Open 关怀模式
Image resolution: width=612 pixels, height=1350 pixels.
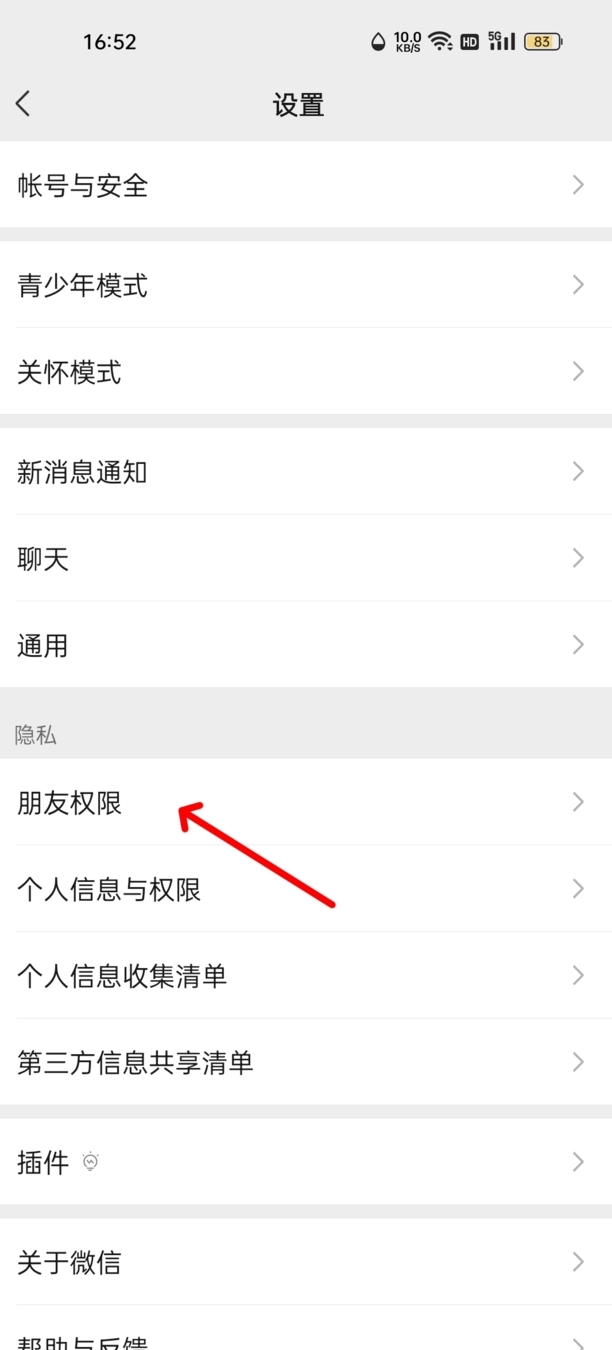(x=306, y=371)
